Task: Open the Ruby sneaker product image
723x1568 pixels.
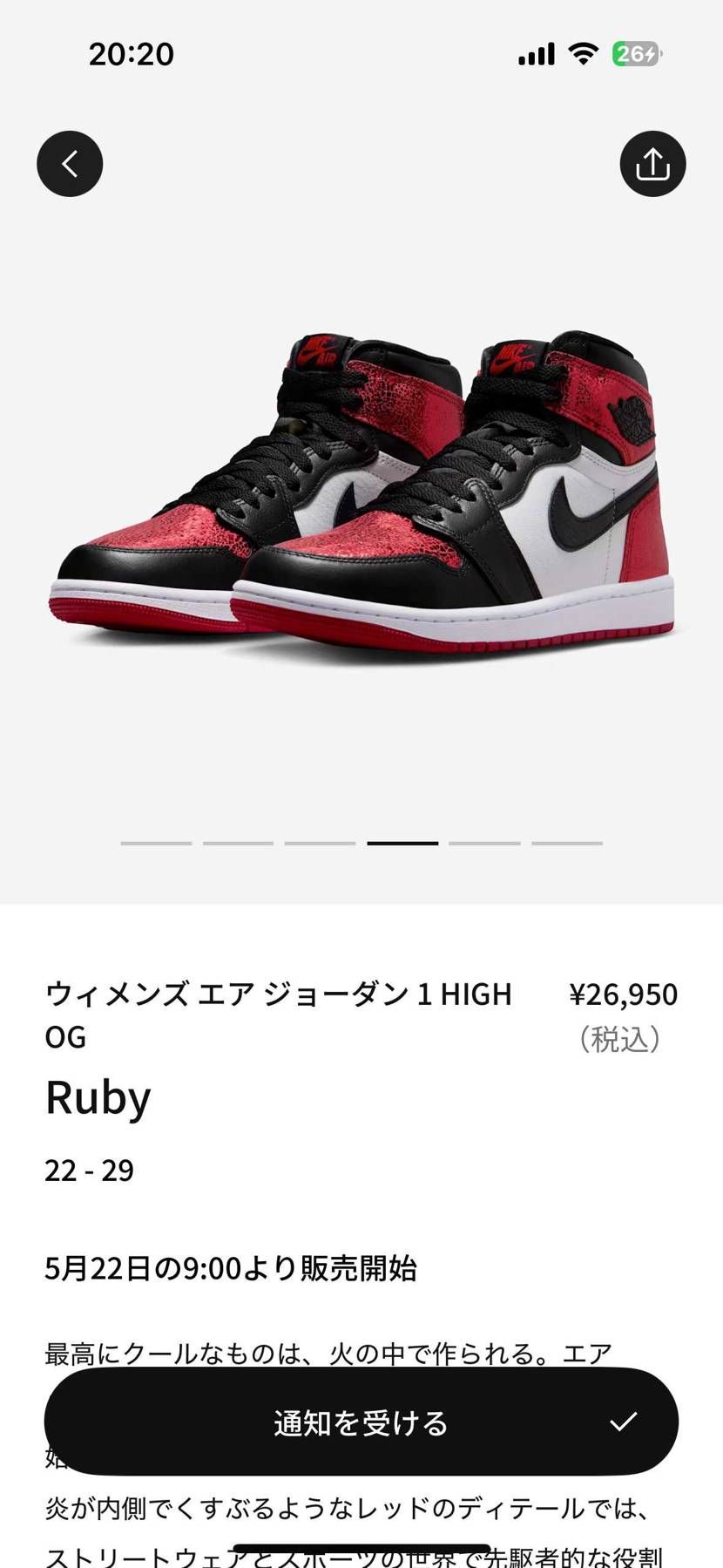Action: pos(361,492)
